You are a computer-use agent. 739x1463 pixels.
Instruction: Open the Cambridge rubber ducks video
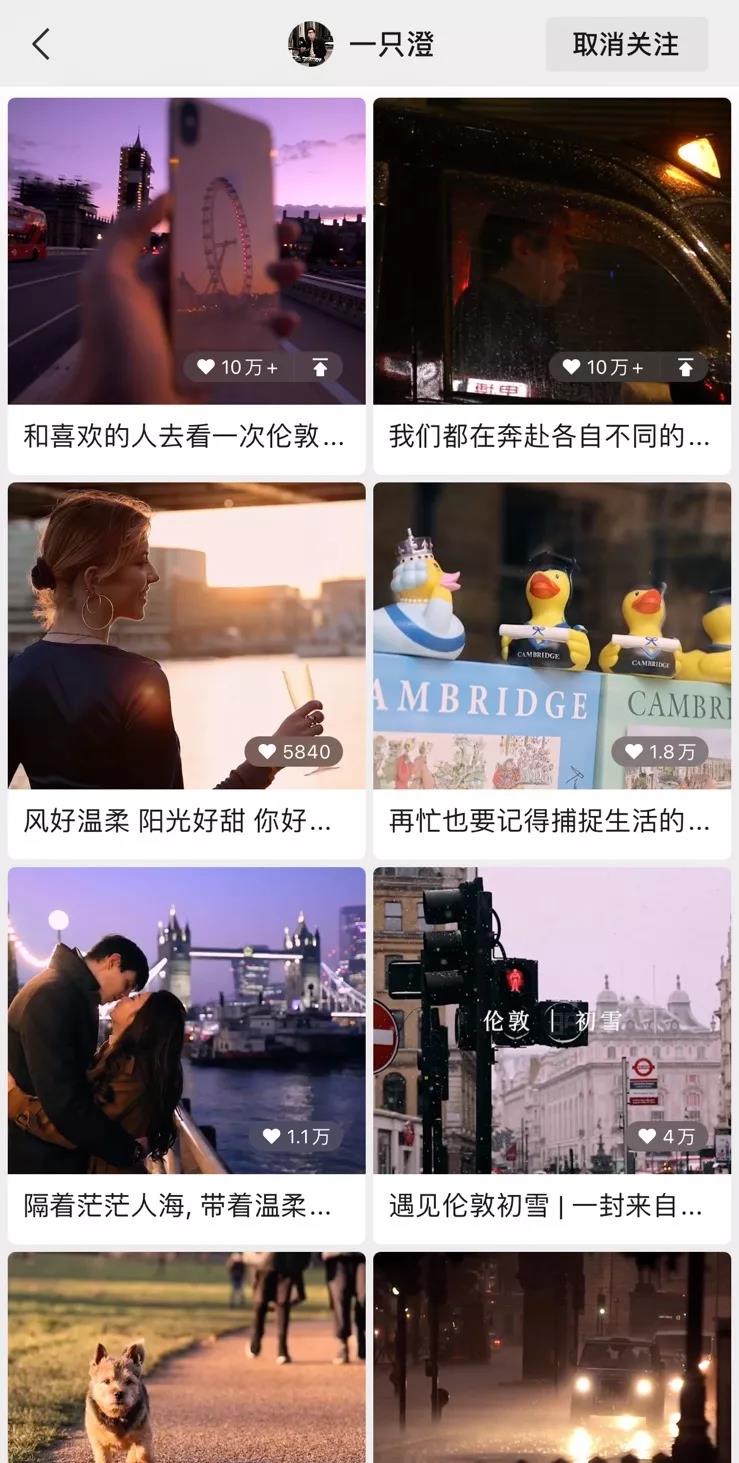coord(552,635)
